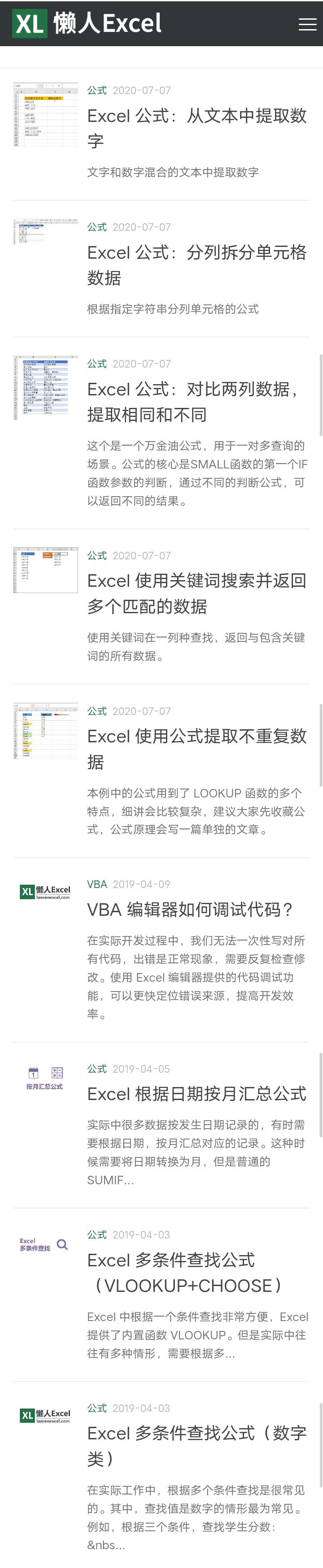This screenshot has height=1568, width=323.
Task: Go to the 懒人Excel home logo
Action: (x=87, y=24)
